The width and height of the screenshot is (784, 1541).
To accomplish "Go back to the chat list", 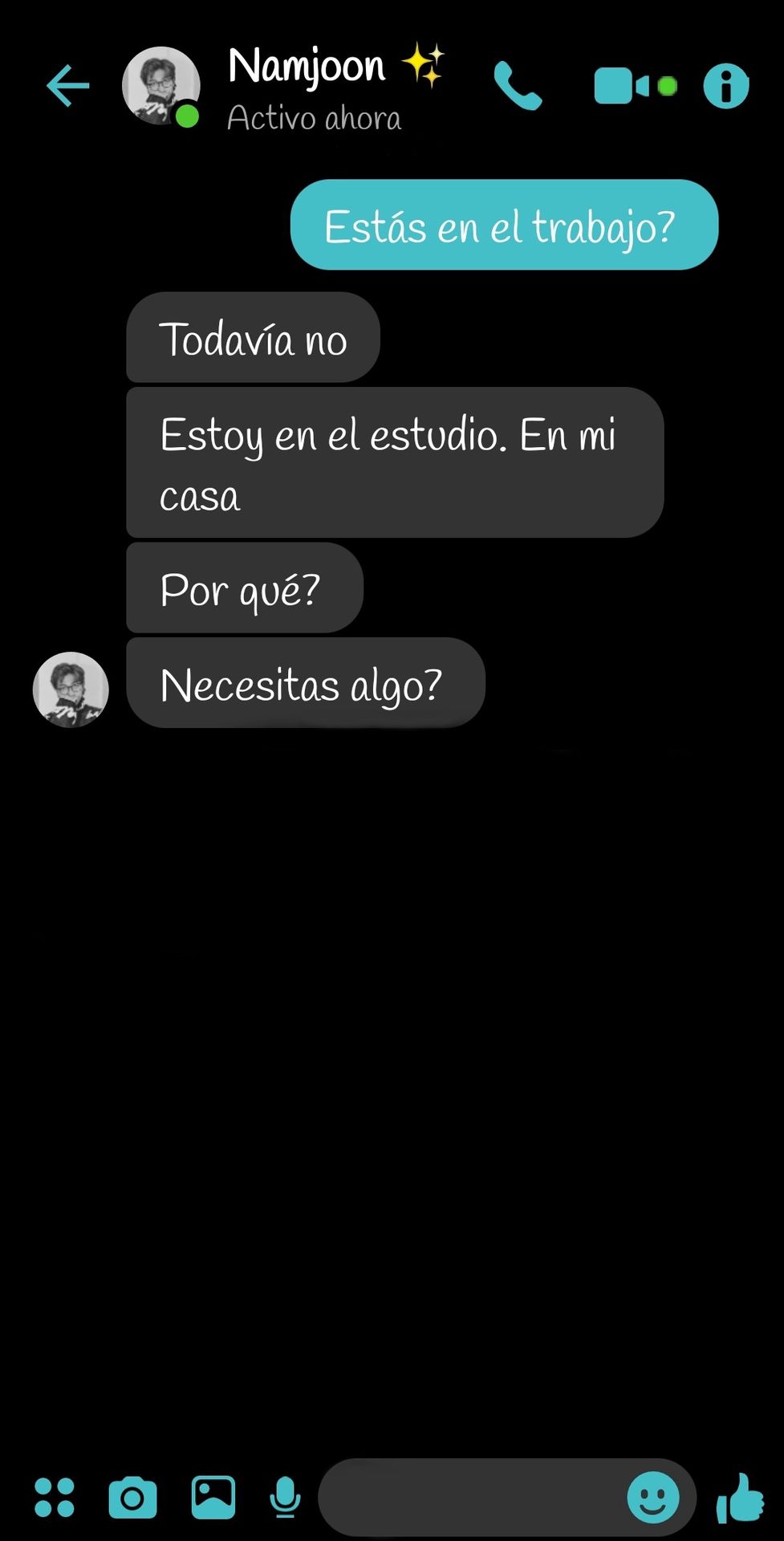I will click(67, 86).
